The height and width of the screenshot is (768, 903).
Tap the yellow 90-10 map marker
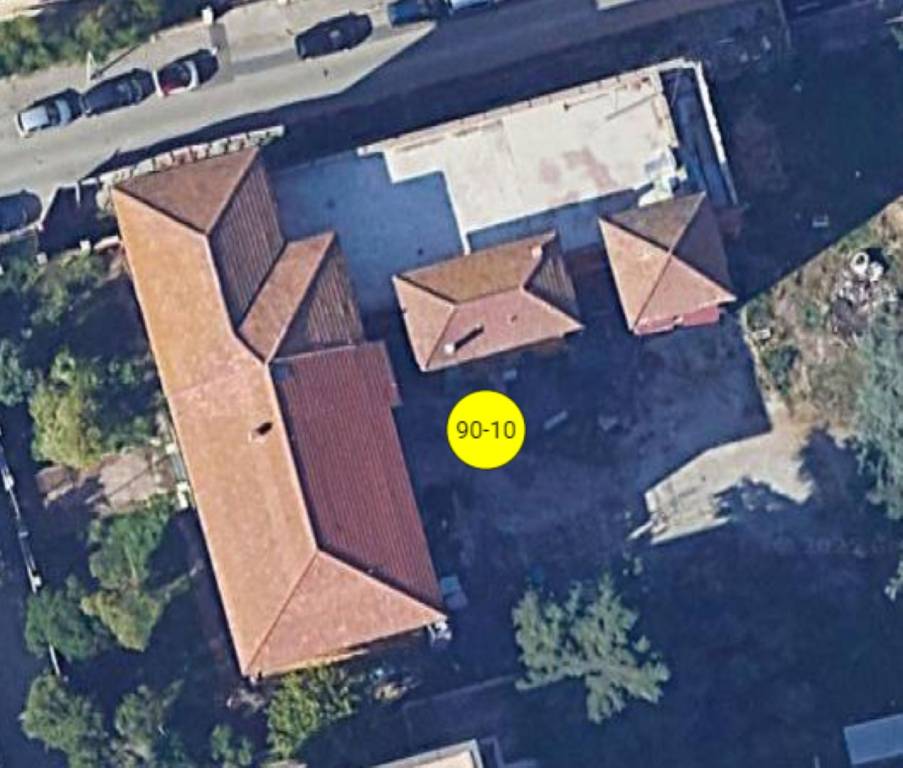pyautogui.click(x=485, y=430)
